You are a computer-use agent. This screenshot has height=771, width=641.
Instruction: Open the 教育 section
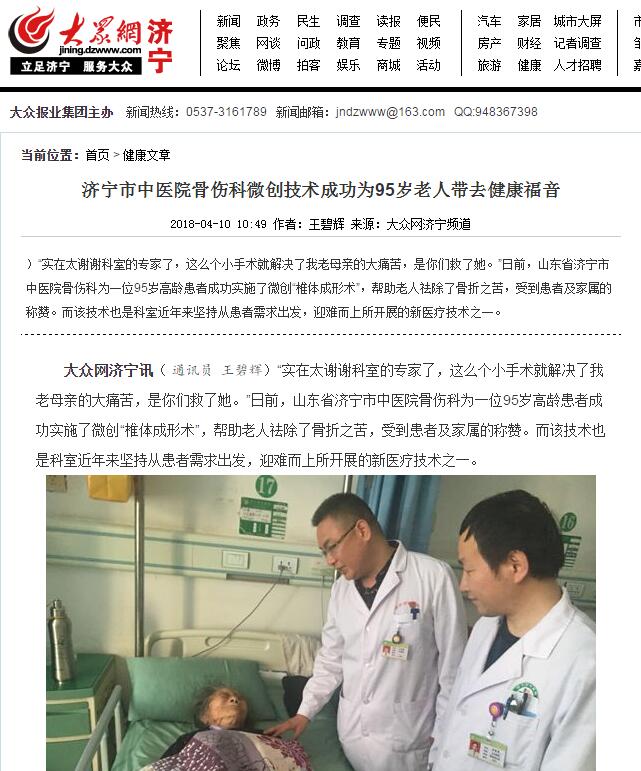pos(348,43)
